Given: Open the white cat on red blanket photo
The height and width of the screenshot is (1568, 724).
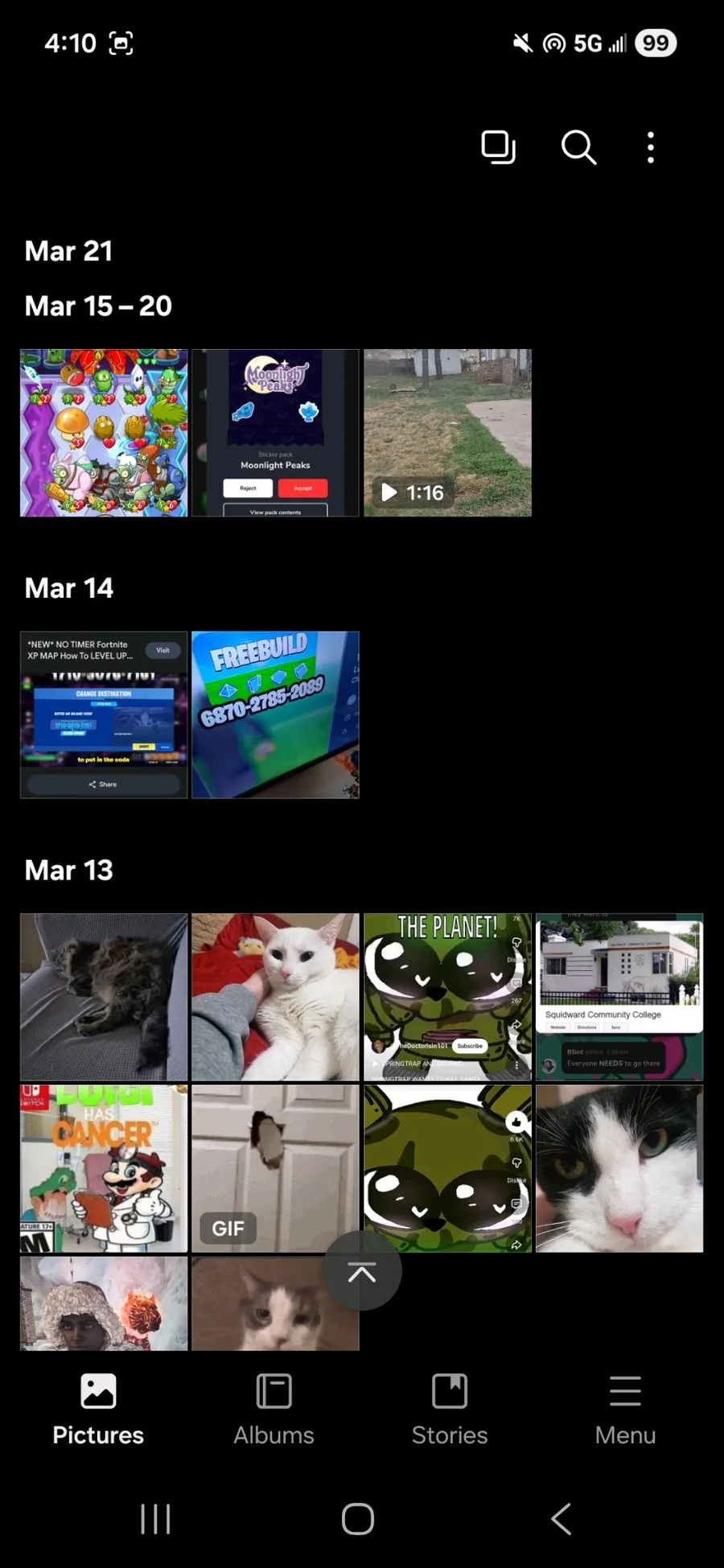Looking at the screenshot, I should point(275,996).
